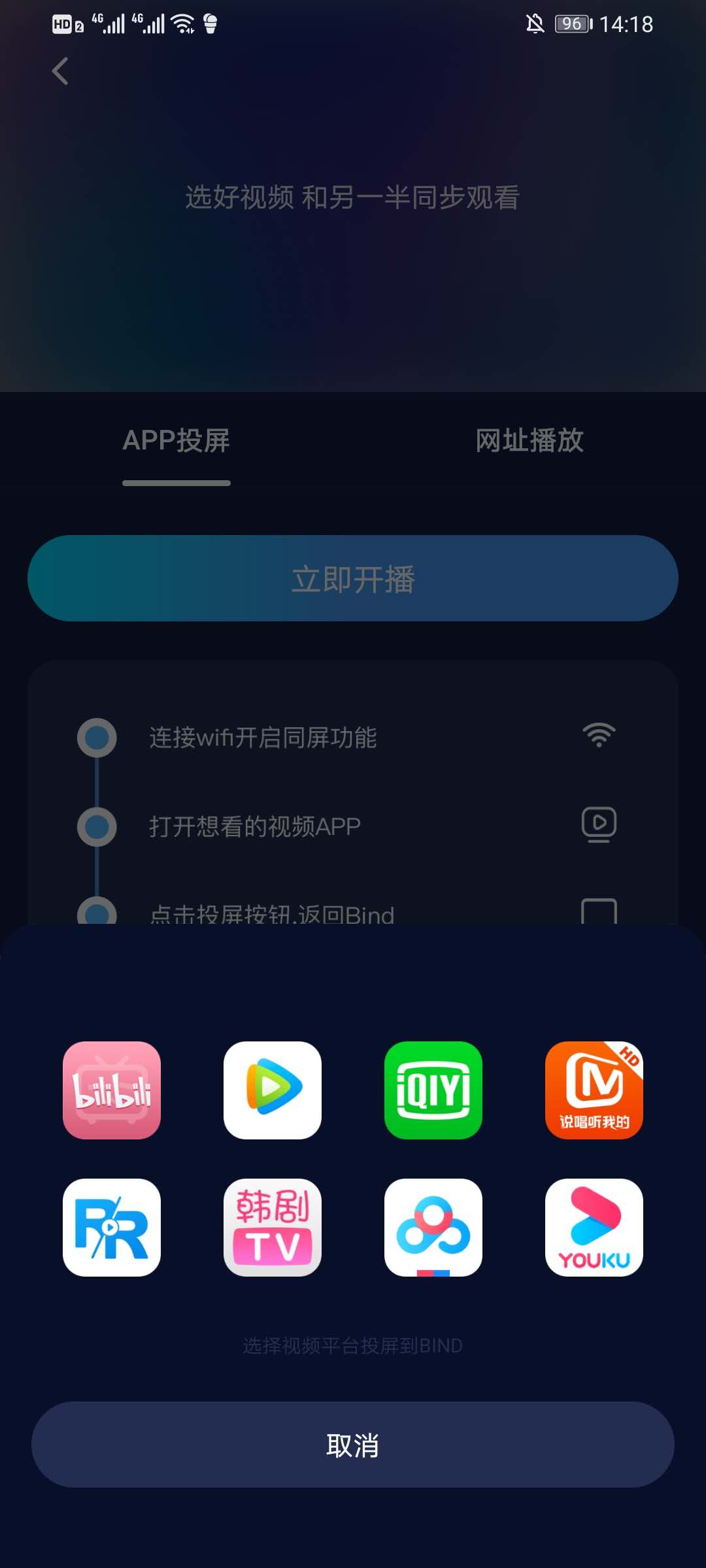The image size is (706, 1568).
Task: Go back using the arrow at top left
Action: 59,72
